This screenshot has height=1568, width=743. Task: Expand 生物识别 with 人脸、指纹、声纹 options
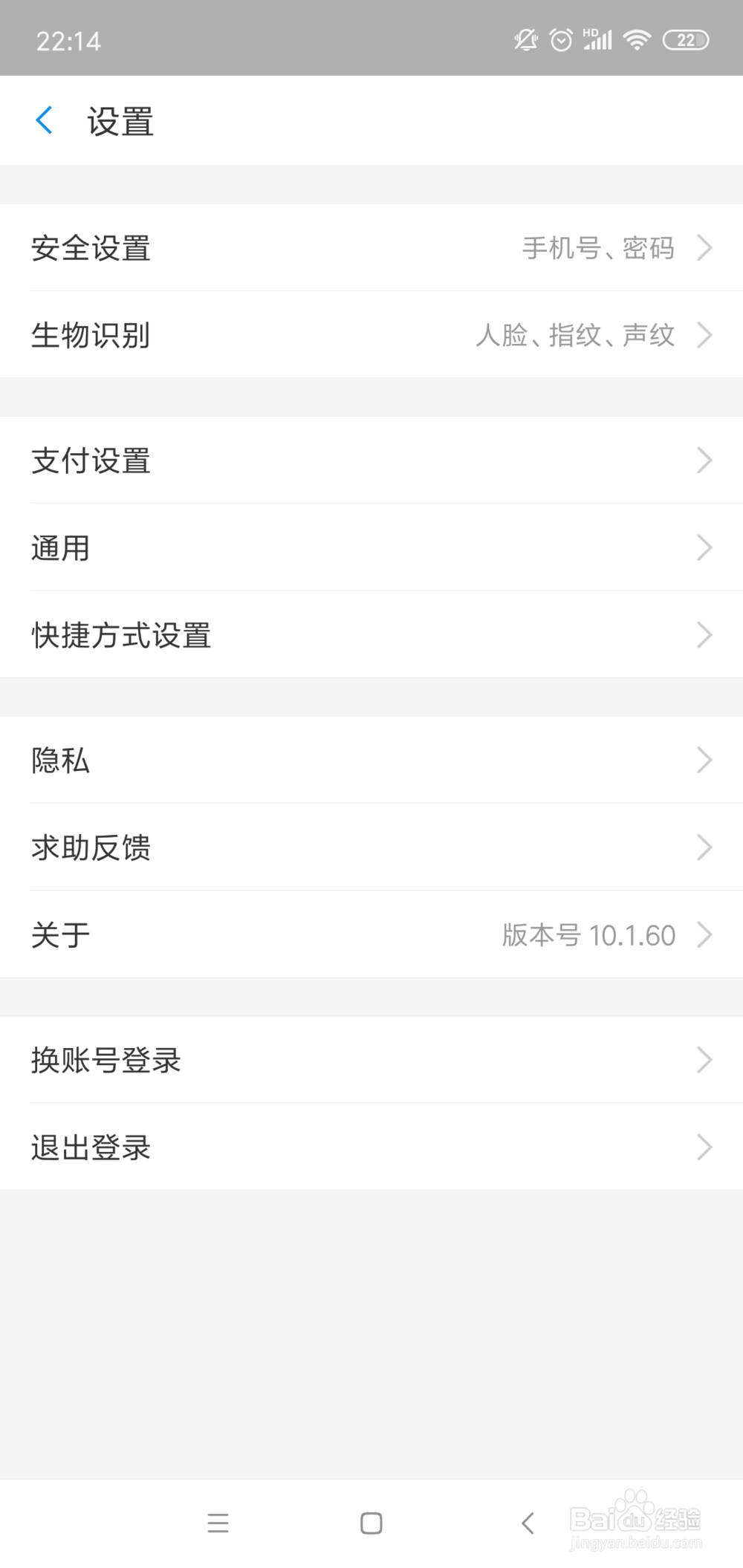(371, 336)
